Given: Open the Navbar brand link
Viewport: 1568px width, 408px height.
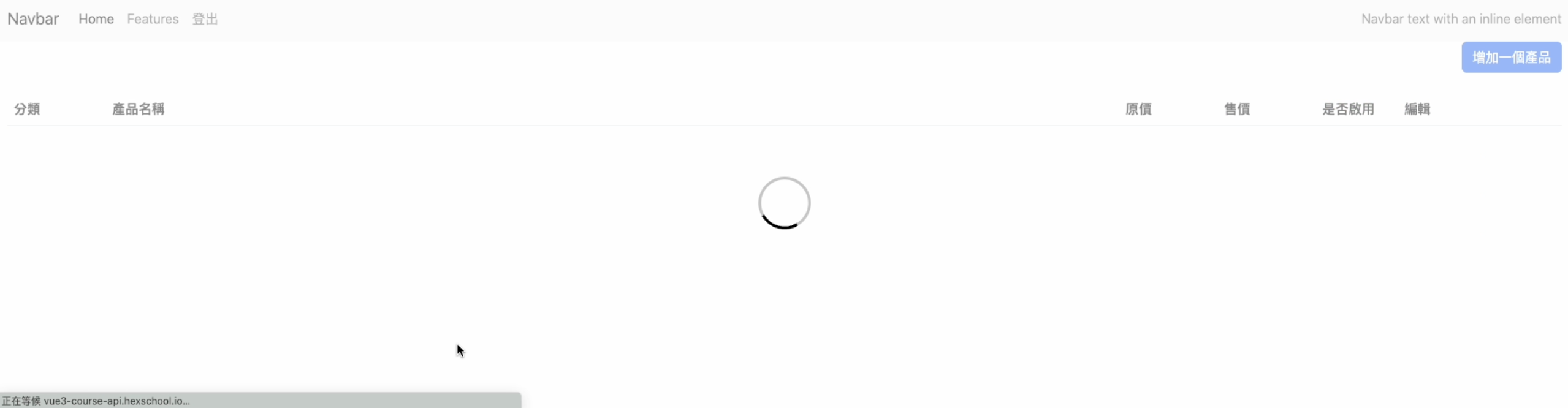Looking at the screenshot, I should [33, 19].
